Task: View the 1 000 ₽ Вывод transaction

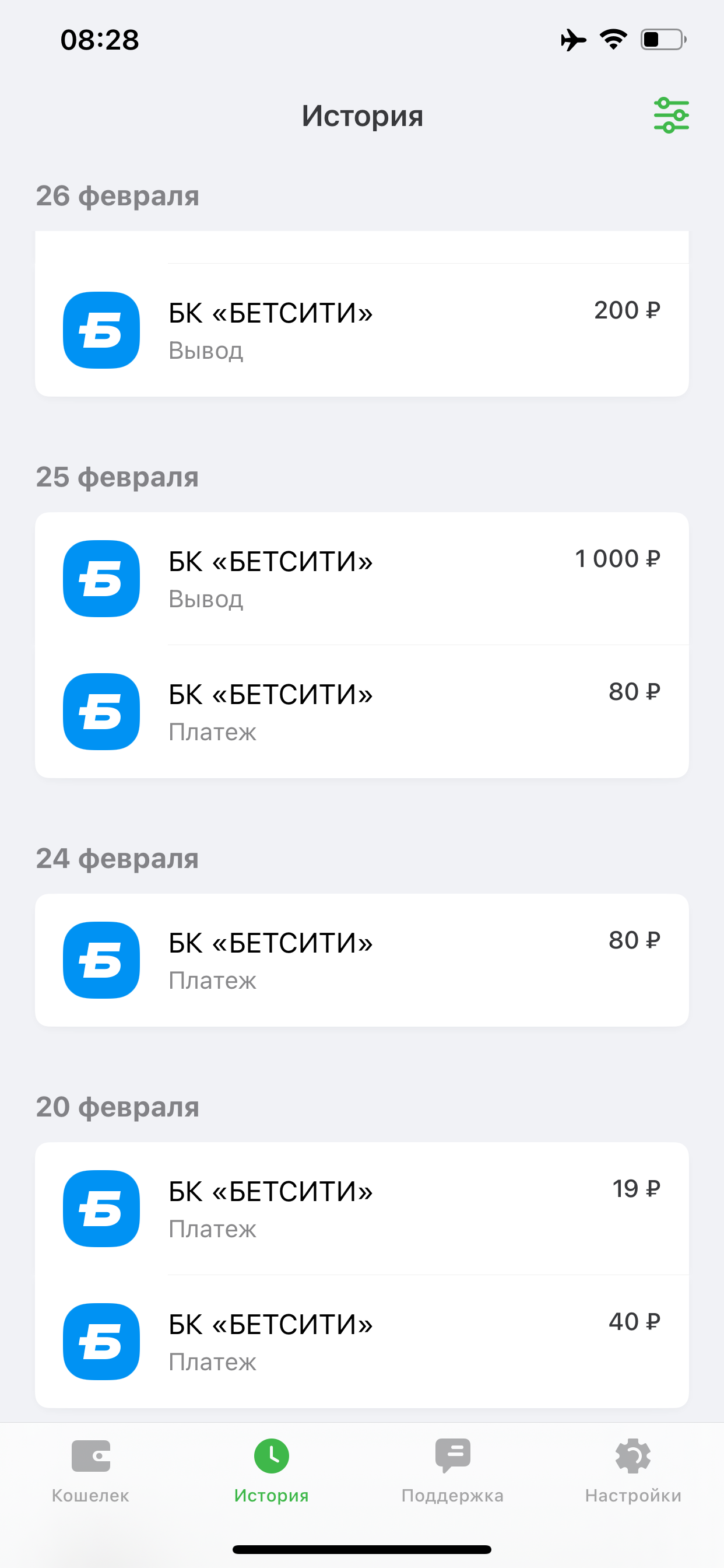Action: (x=361, y=578)
